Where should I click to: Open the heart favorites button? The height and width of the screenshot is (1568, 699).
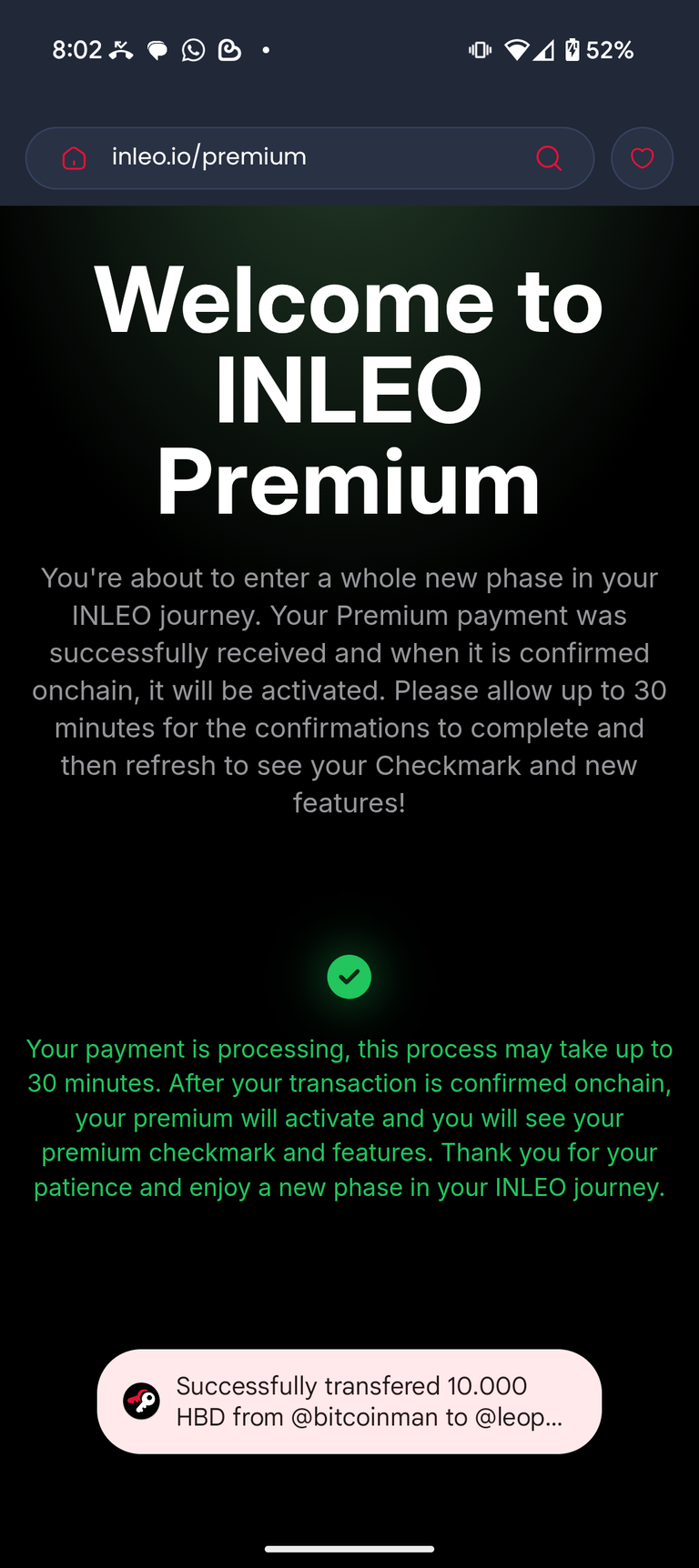pos(642,158)
